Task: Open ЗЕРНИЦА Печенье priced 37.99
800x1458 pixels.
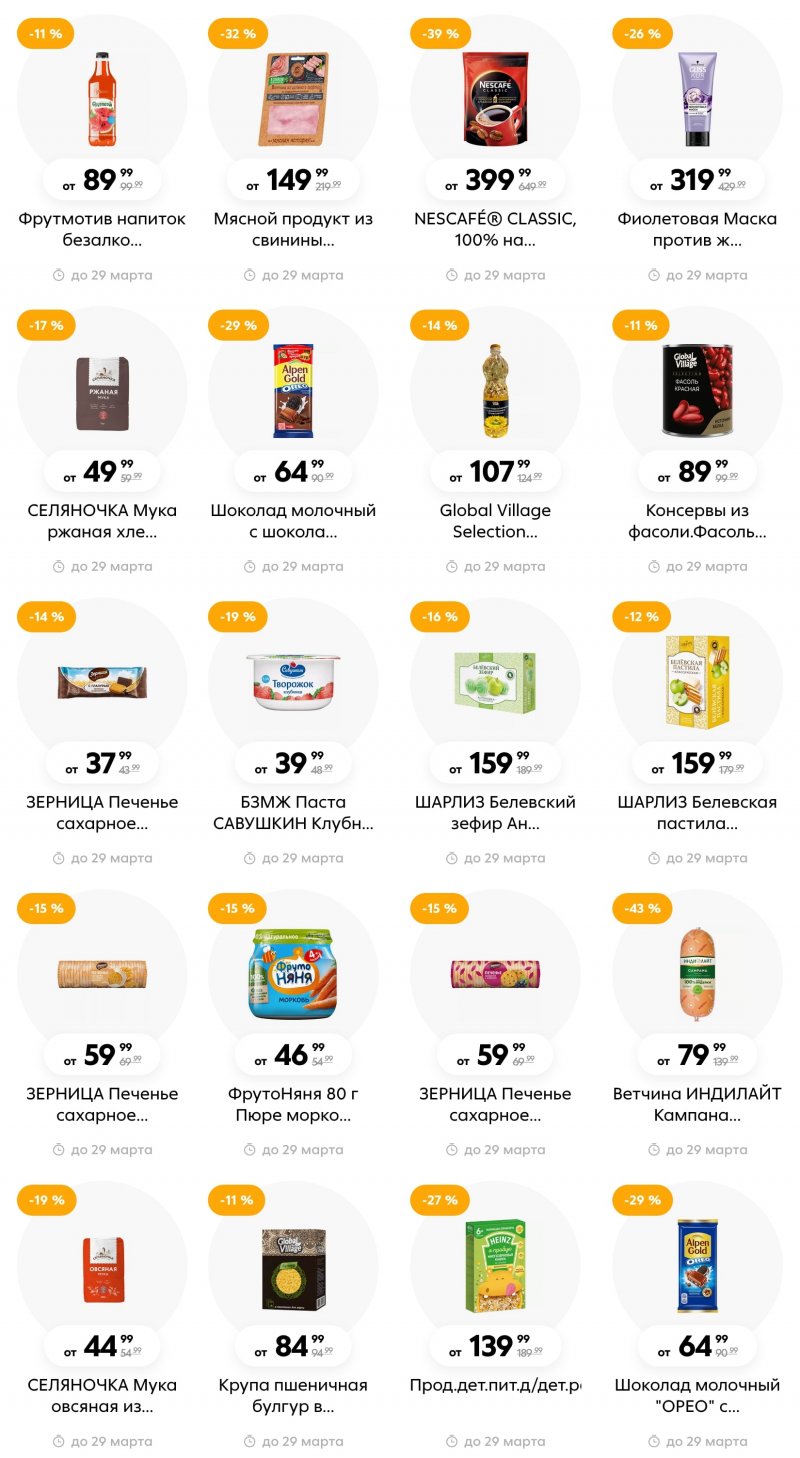Action: coord(102,684)
